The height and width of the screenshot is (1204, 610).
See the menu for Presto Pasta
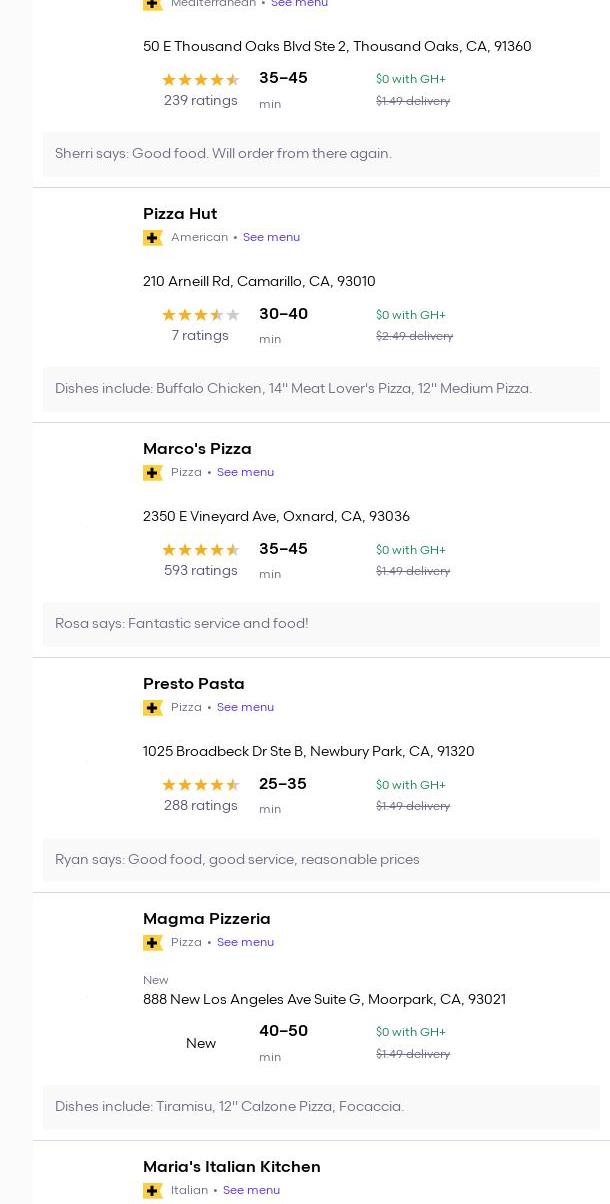tap(245, 708)
